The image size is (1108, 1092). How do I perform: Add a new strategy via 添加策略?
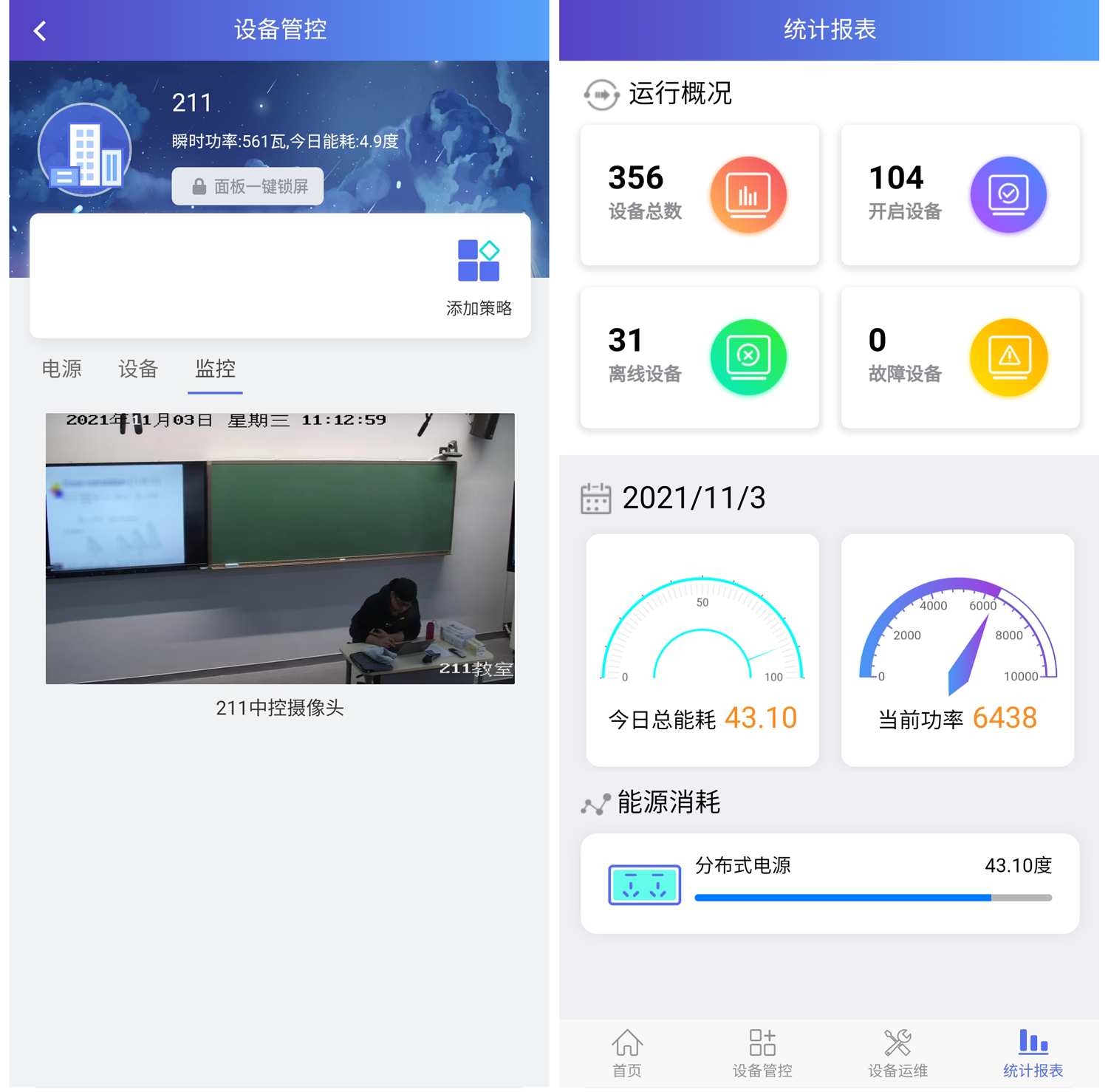click(x=479, y=276)
